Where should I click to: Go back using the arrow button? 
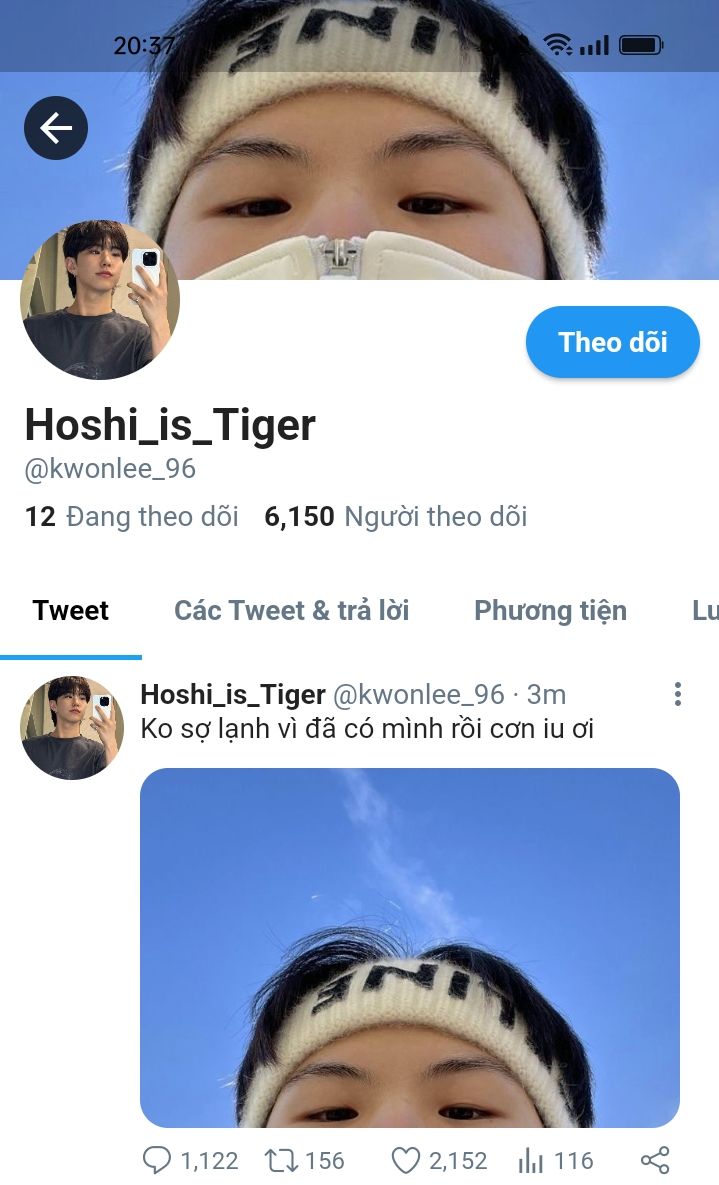point(56,128)
